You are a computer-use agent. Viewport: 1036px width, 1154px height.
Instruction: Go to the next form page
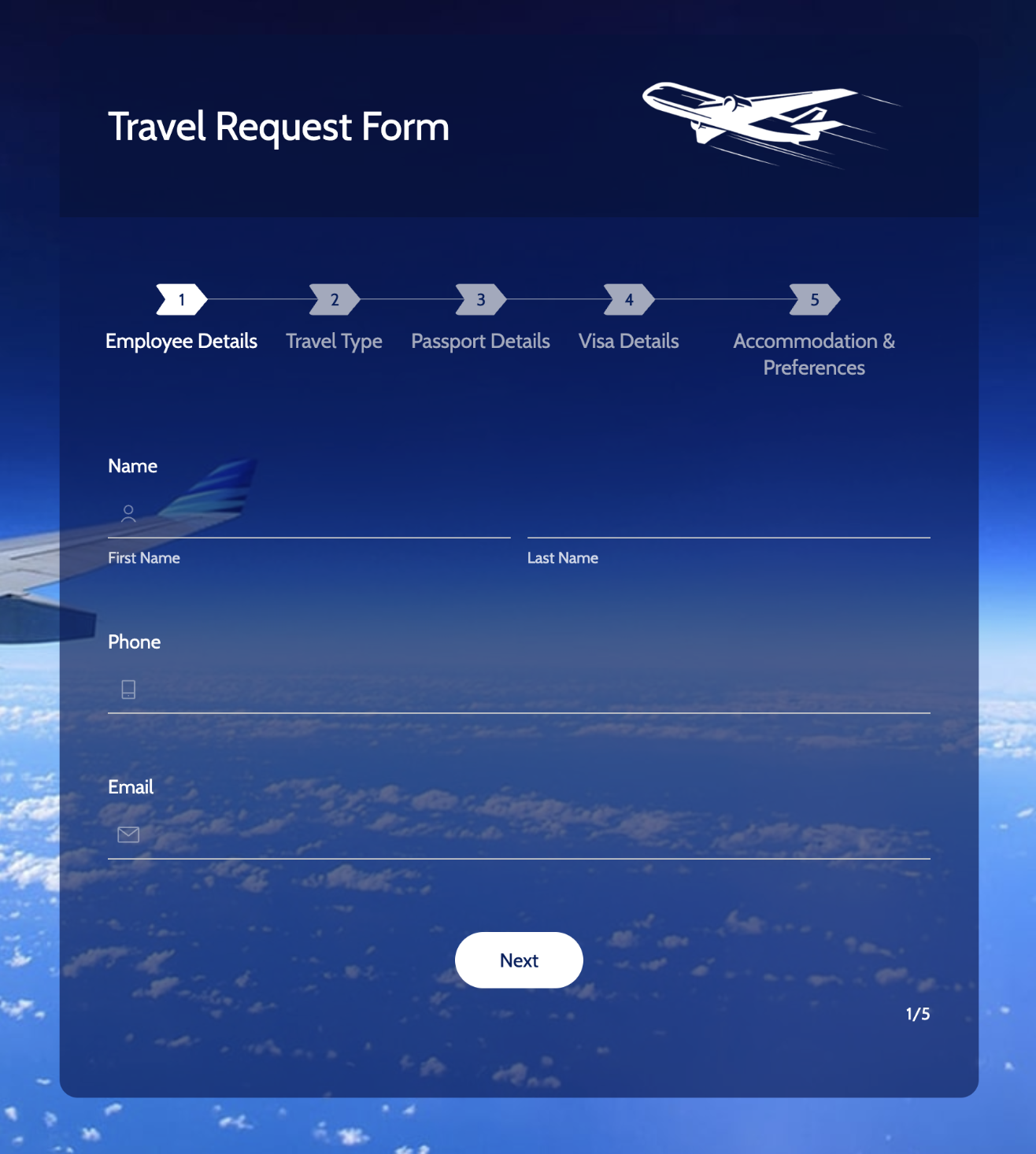[x=519, y=960]
